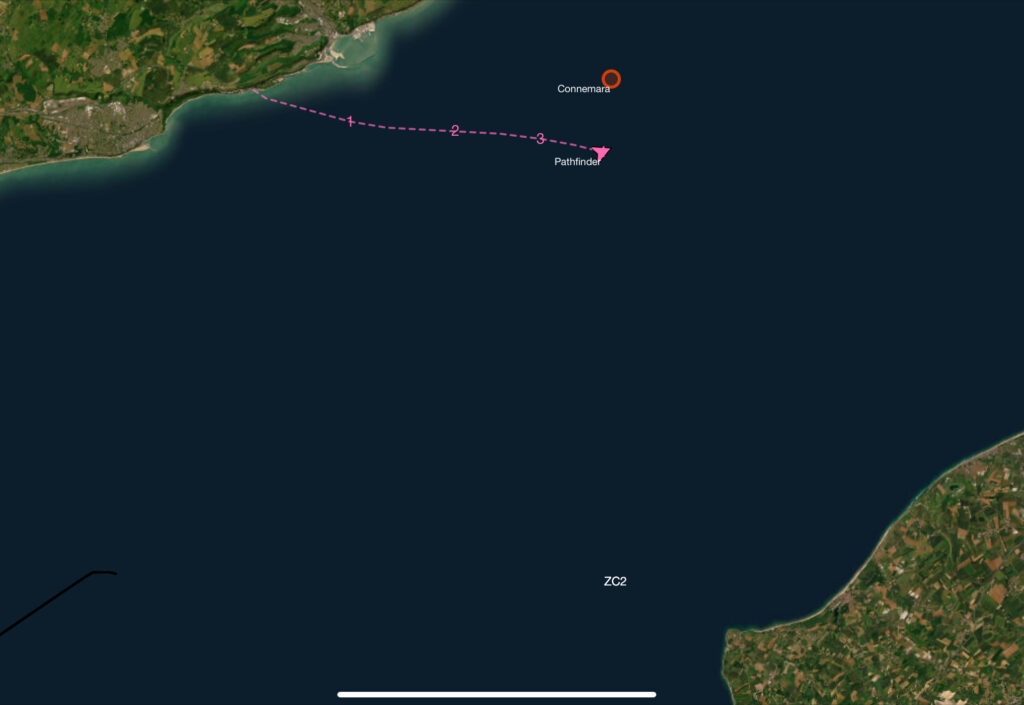Image resolution: width=1024 pixels, height=705 pixels.
Task: Select track point 1 on the route
Action: (x=350, y=121)
